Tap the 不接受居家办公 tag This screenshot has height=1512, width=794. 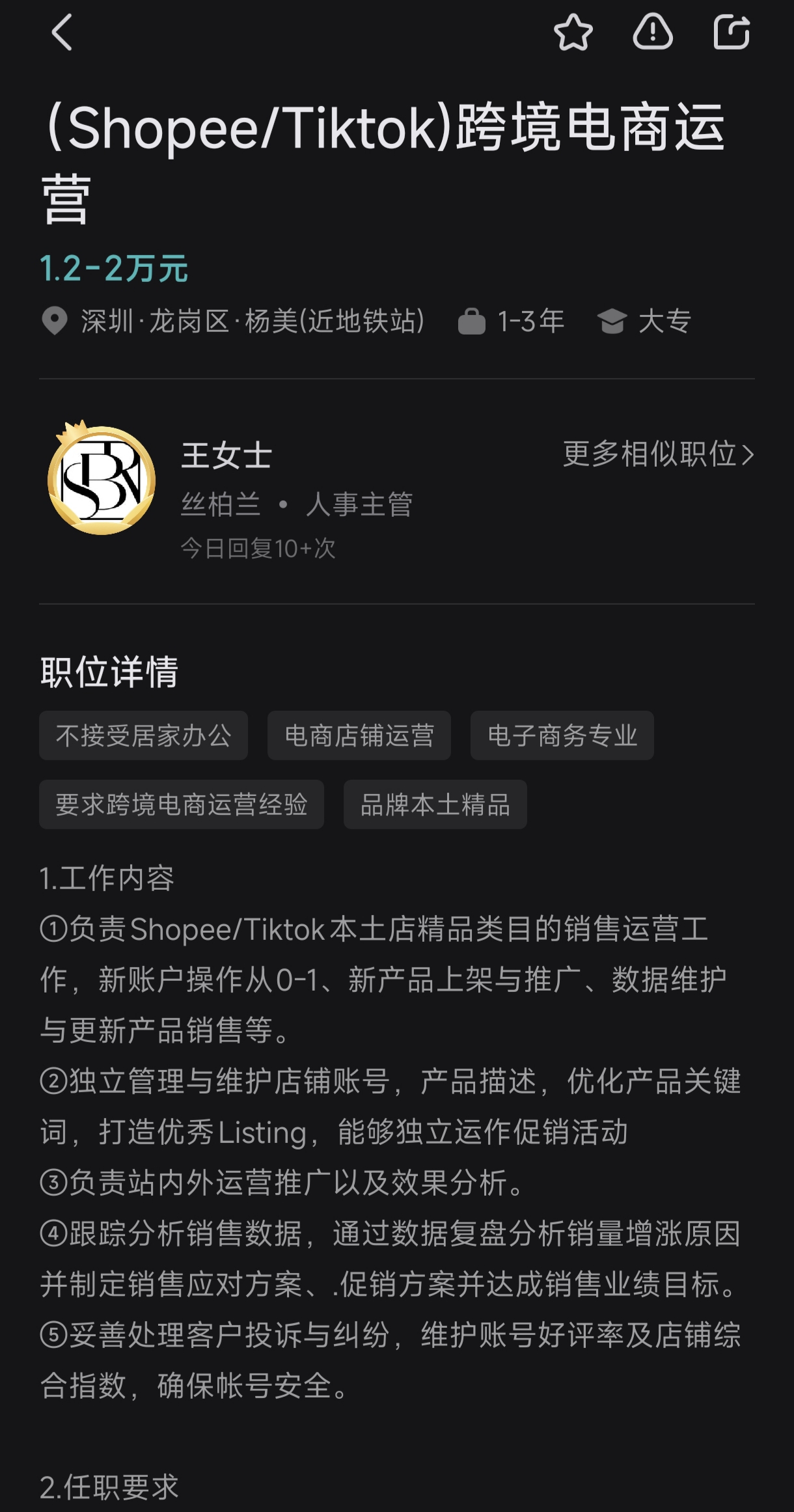[x=143, y=735]
